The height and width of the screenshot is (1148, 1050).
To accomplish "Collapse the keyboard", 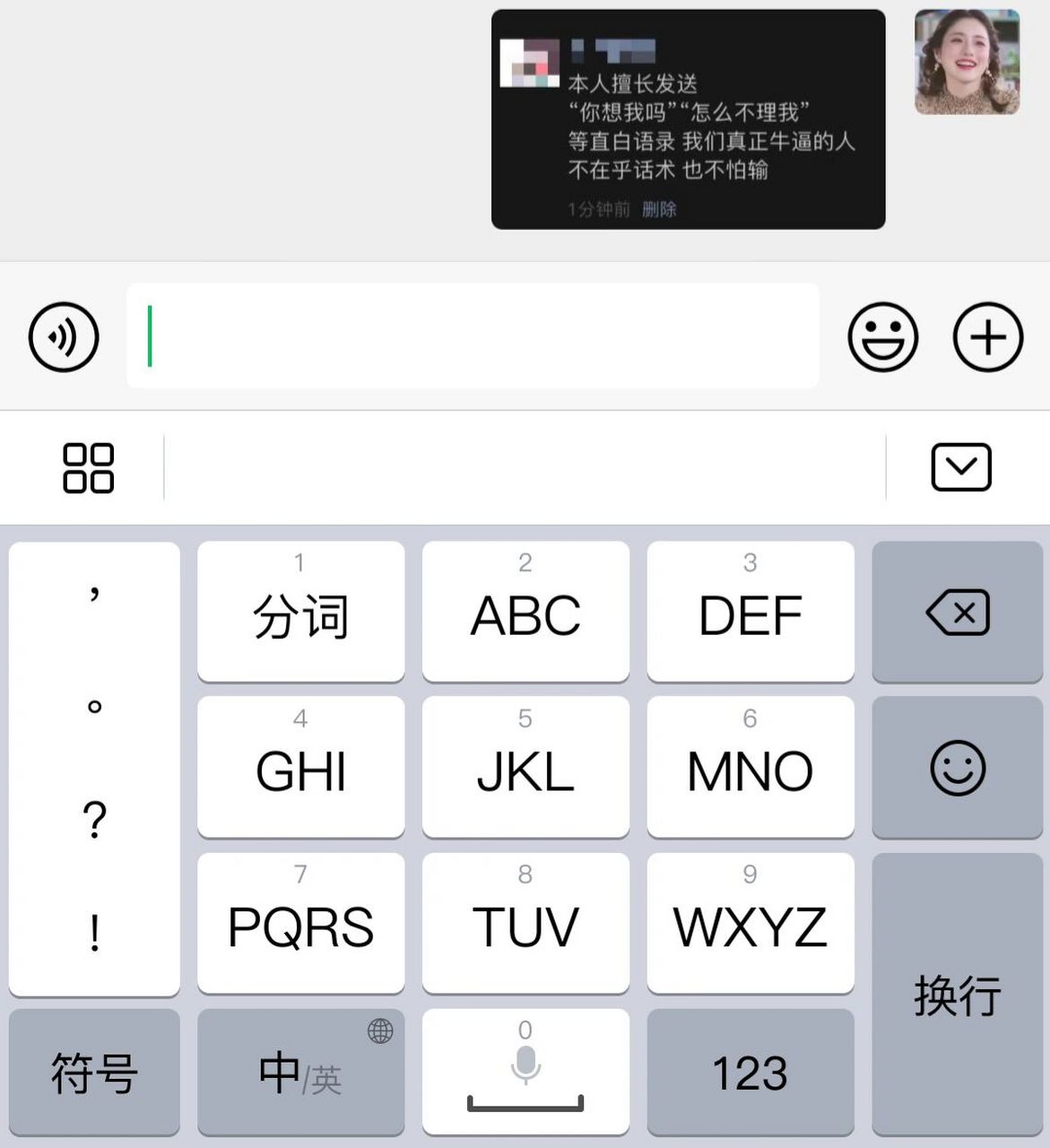I will point(960,467).
